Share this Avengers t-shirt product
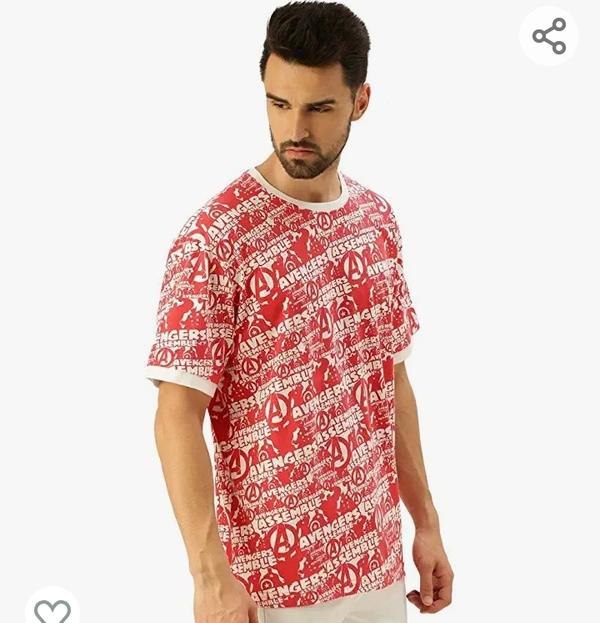Screen dimensions: 600x623 pyautogui.click(x=549, y=37)
